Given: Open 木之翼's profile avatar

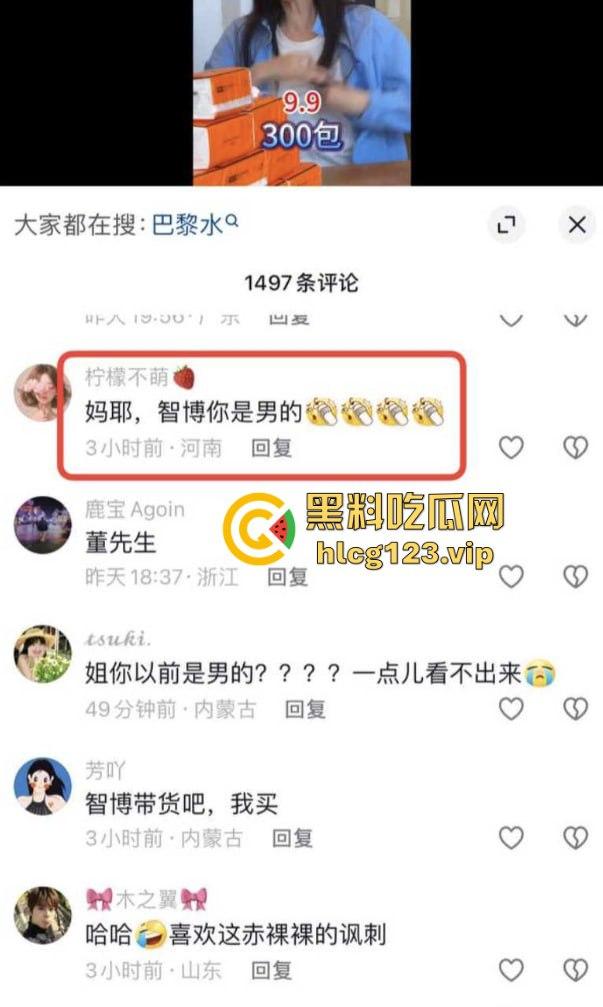Looking at the screenshot, I should pos(43,916).
